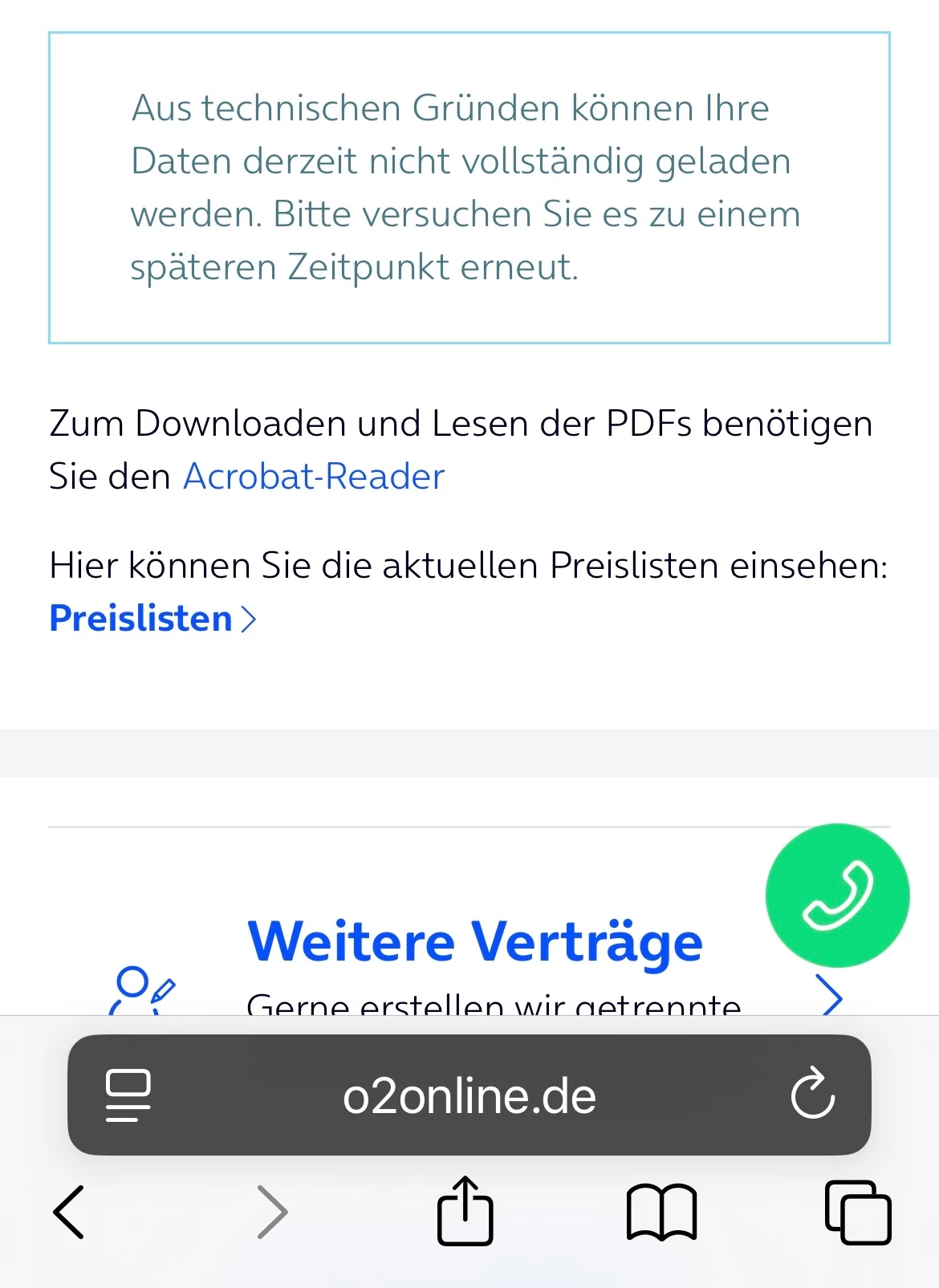Screen dimensions: 939x1288
Task: Reload the page
Action: point(812,1095)
